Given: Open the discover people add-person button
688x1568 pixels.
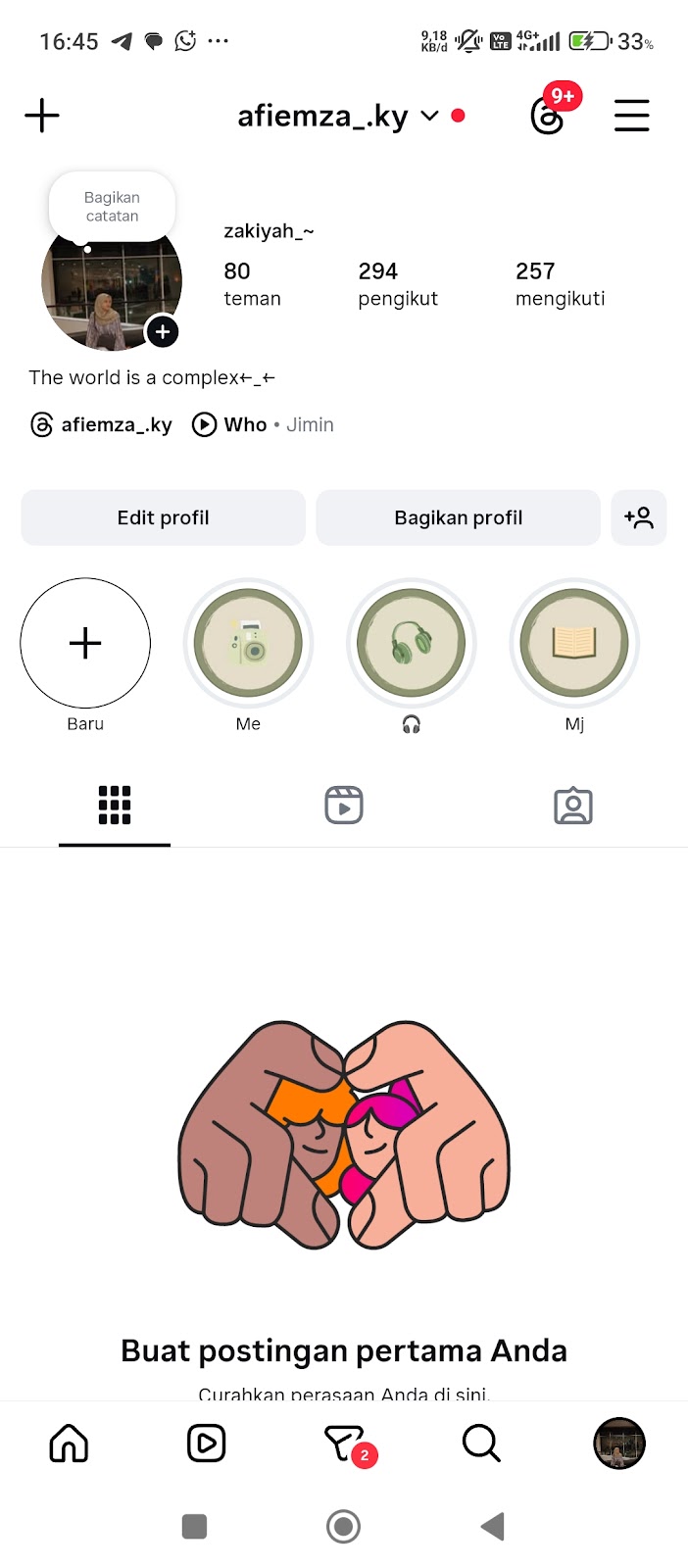Looking at the screenshot, I should click(638, 517).
